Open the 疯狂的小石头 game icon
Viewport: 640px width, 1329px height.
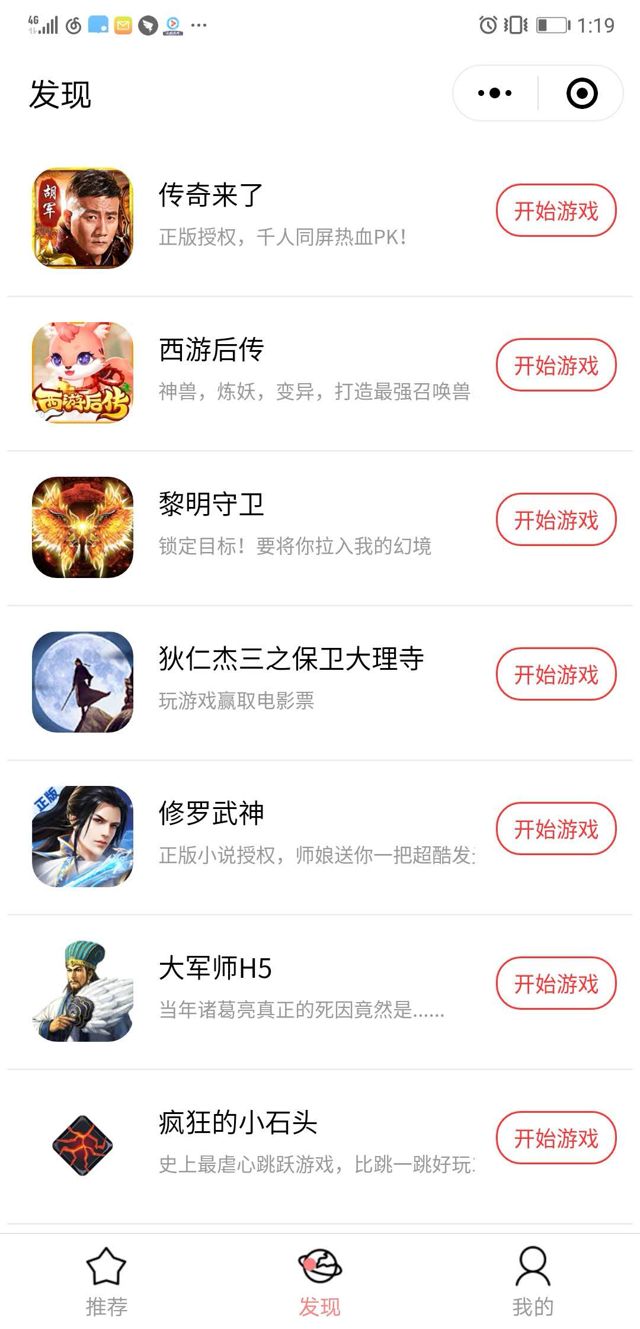[82, 1145]
